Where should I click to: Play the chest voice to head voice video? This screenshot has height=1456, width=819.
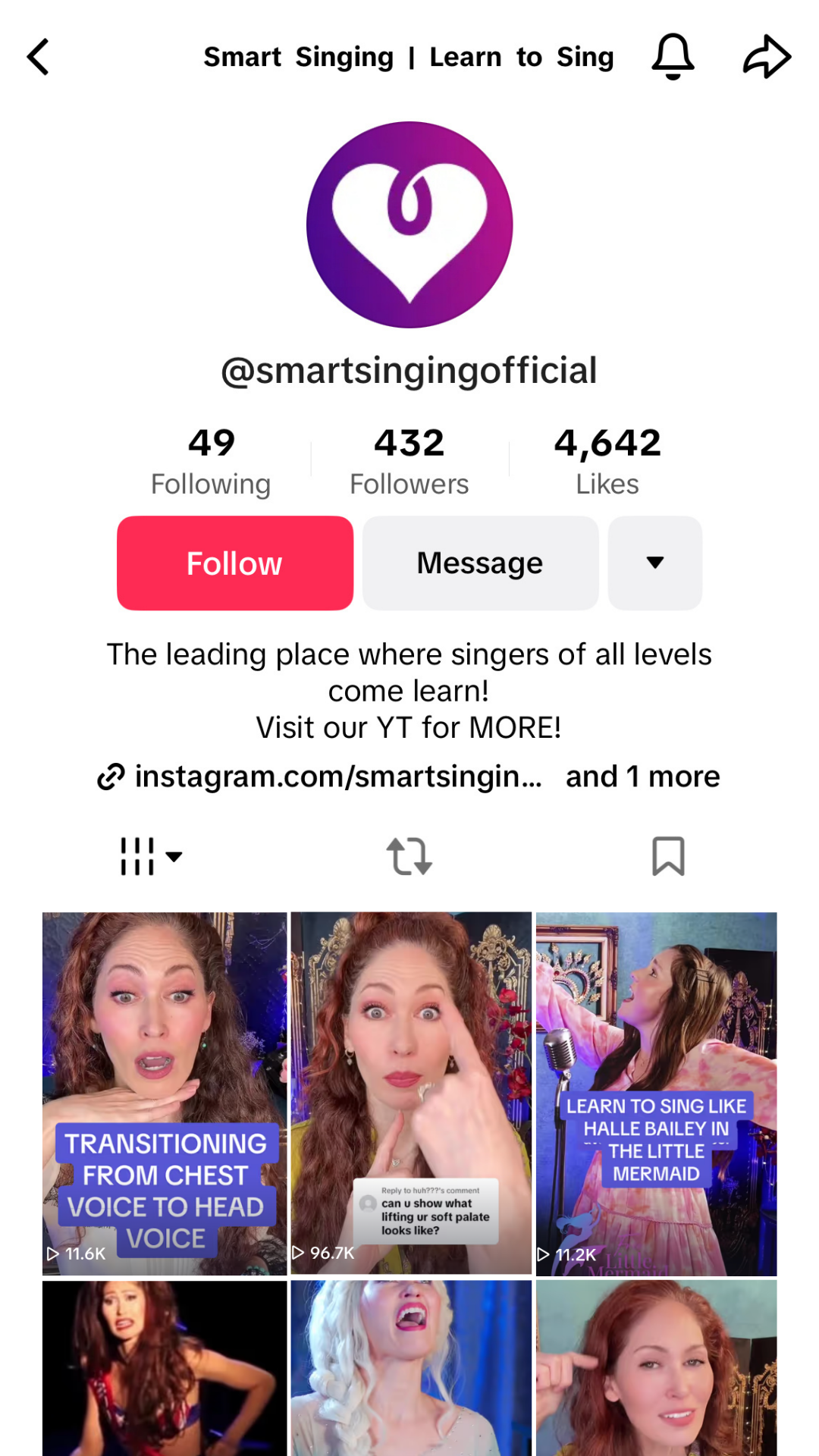point(165,1092)
